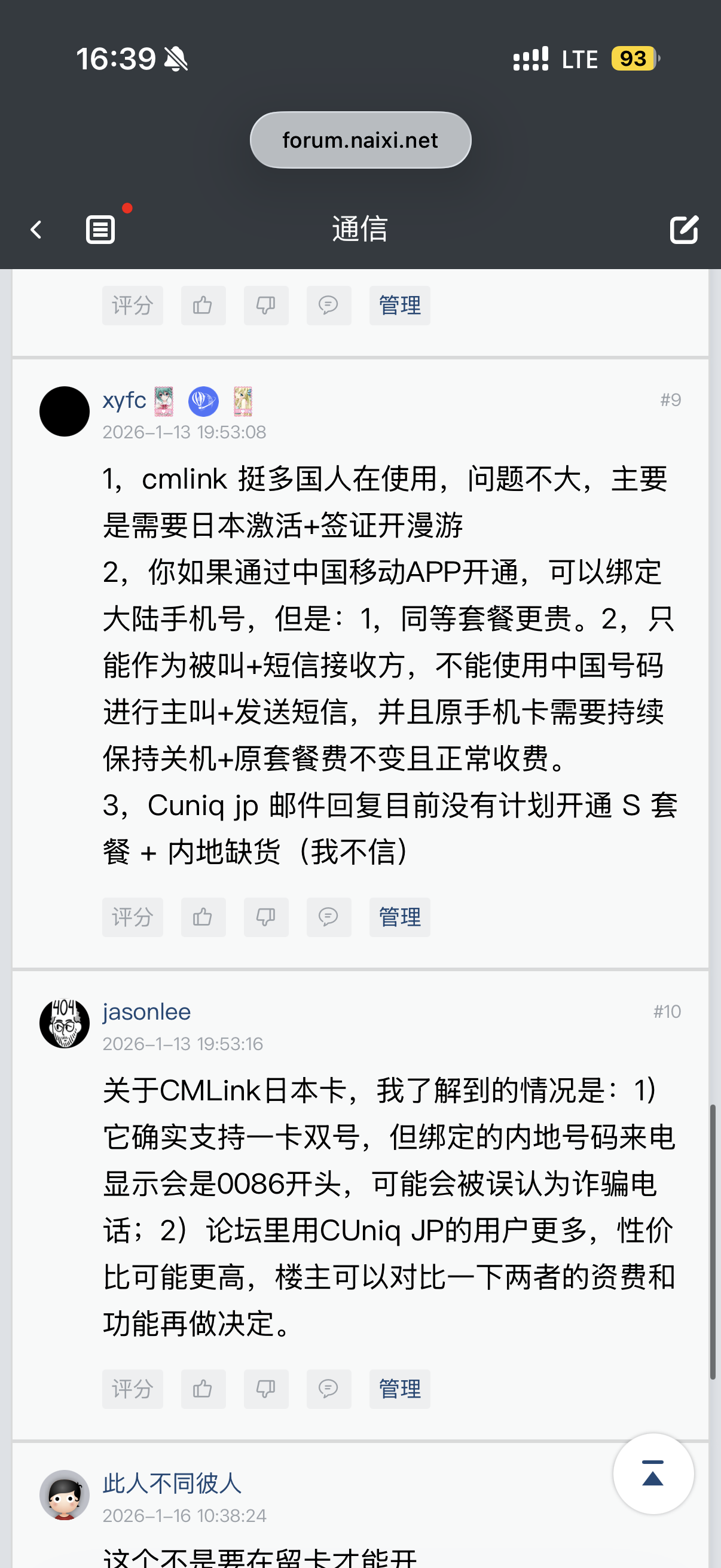Open 此人不同彼人's profile

pos(172,1484)
